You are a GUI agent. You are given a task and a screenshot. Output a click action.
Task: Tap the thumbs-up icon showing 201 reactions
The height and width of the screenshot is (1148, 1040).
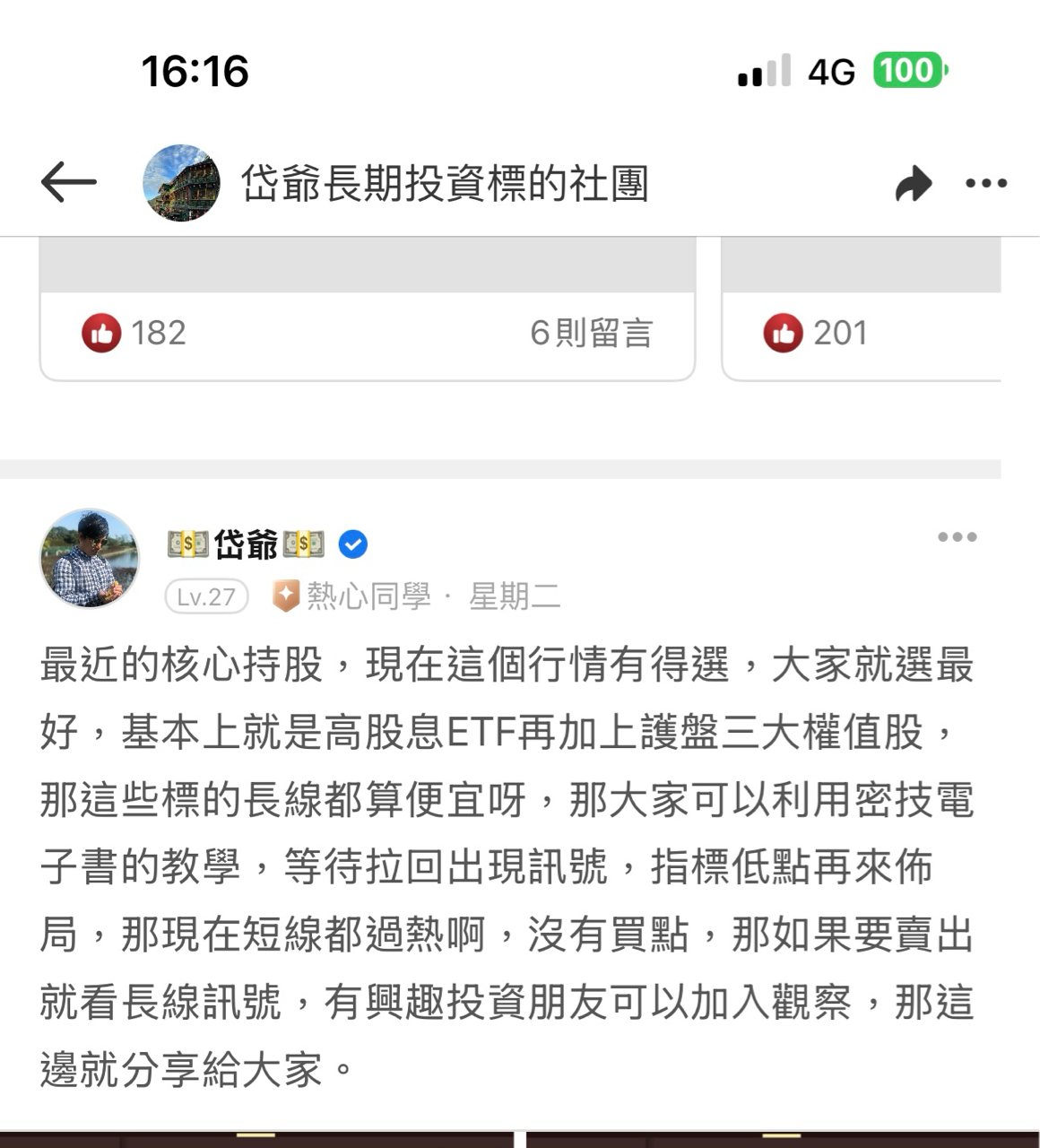click(x=784, y=332)
